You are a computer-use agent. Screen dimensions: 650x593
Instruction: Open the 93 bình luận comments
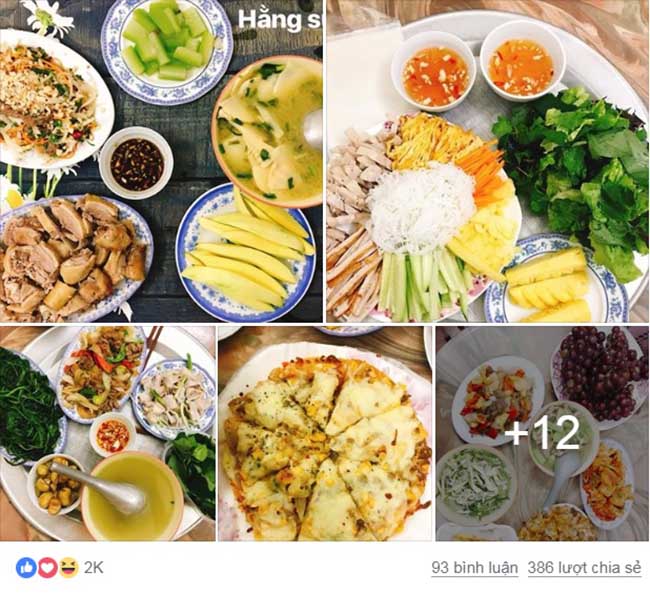(x=474, y=568)
